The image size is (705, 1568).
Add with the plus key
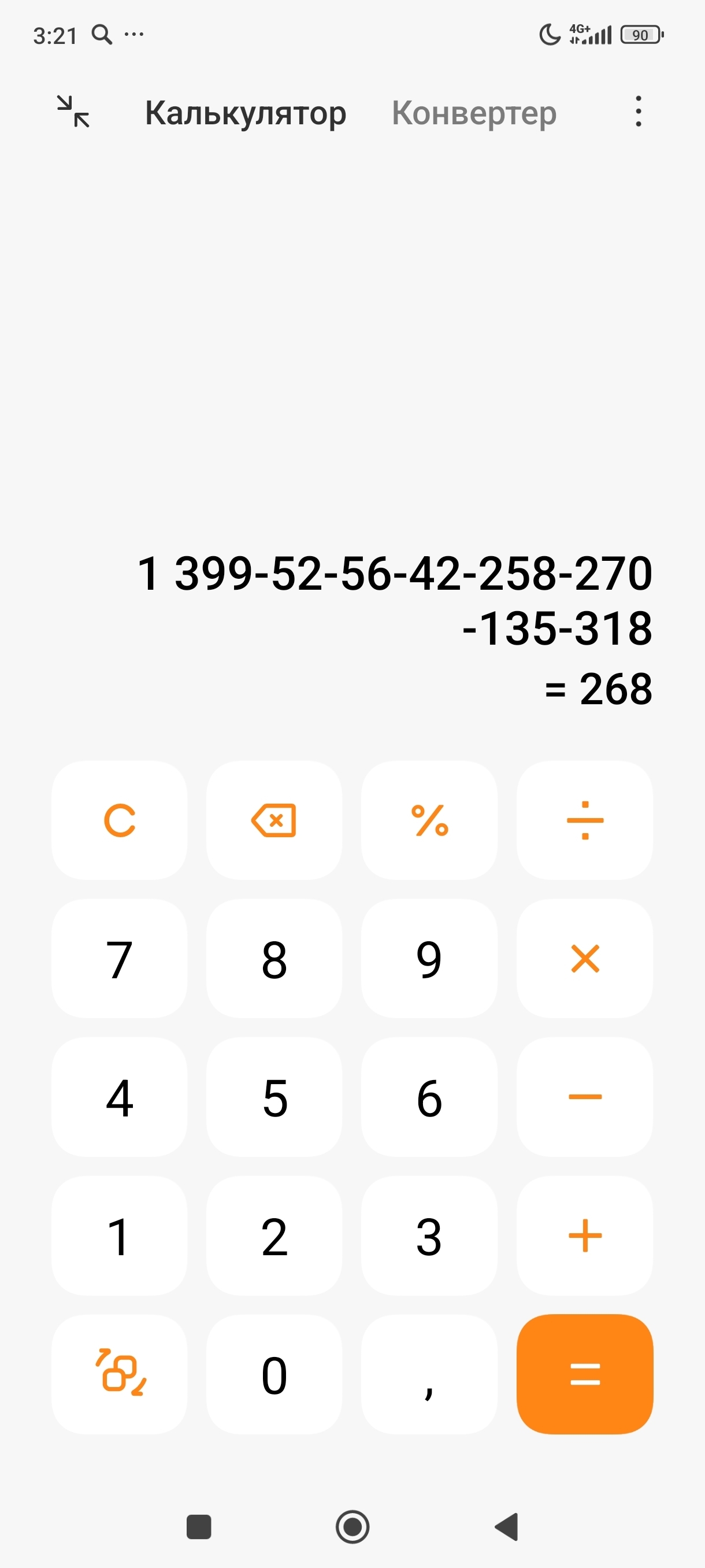click(x=585, y=1236)
